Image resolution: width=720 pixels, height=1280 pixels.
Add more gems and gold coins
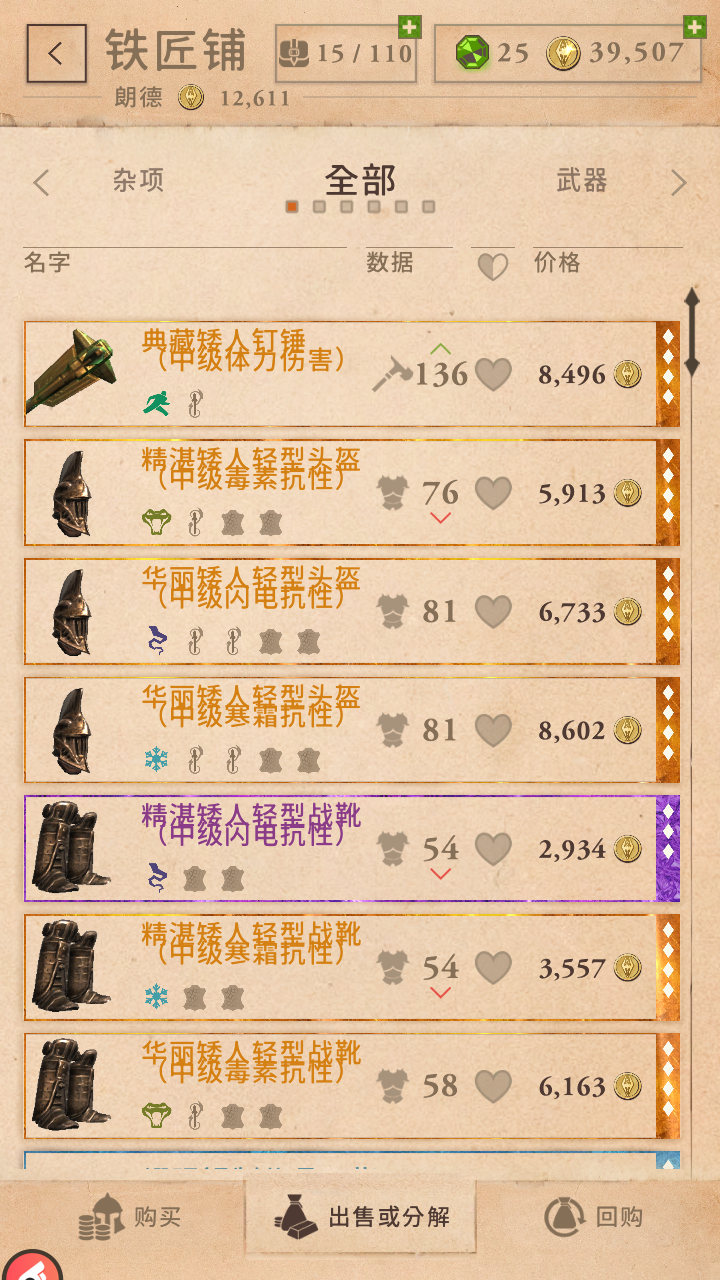(694, 27)
